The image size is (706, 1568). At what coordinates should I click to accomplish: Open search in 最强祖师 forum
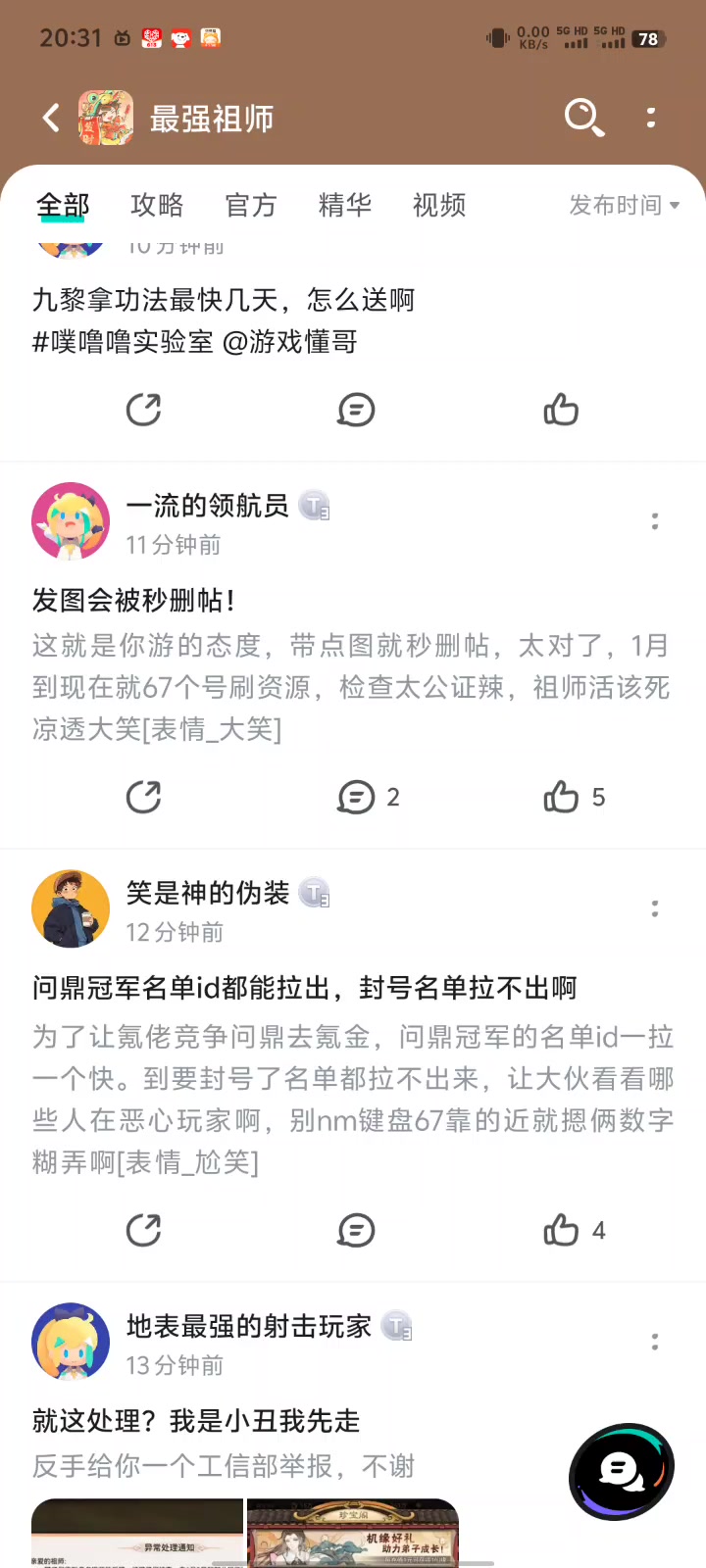pyautogui.click(x=583, y=118)
